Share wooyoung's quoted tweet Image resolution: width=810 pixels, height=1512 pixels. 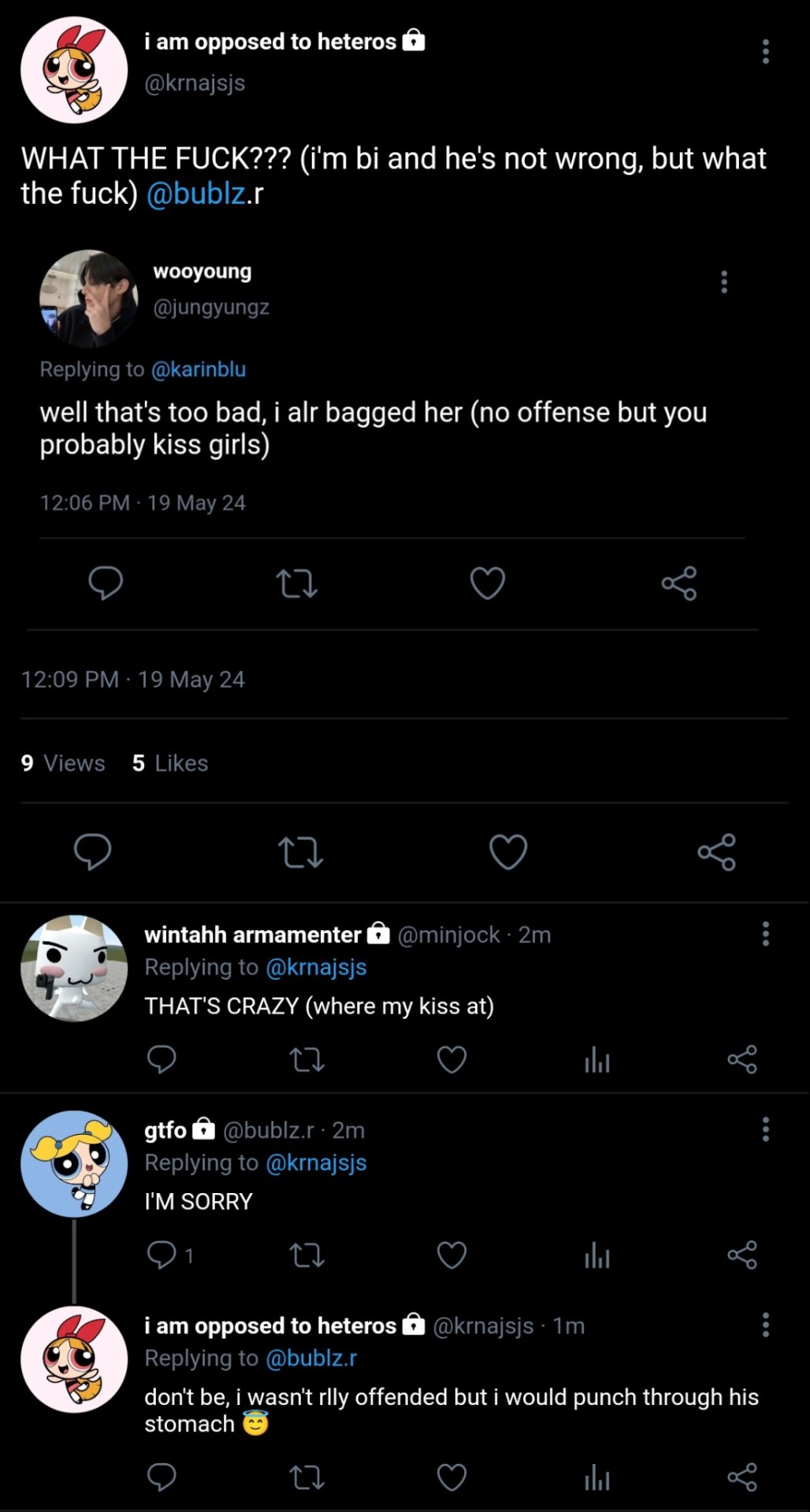tap(678, 584)
